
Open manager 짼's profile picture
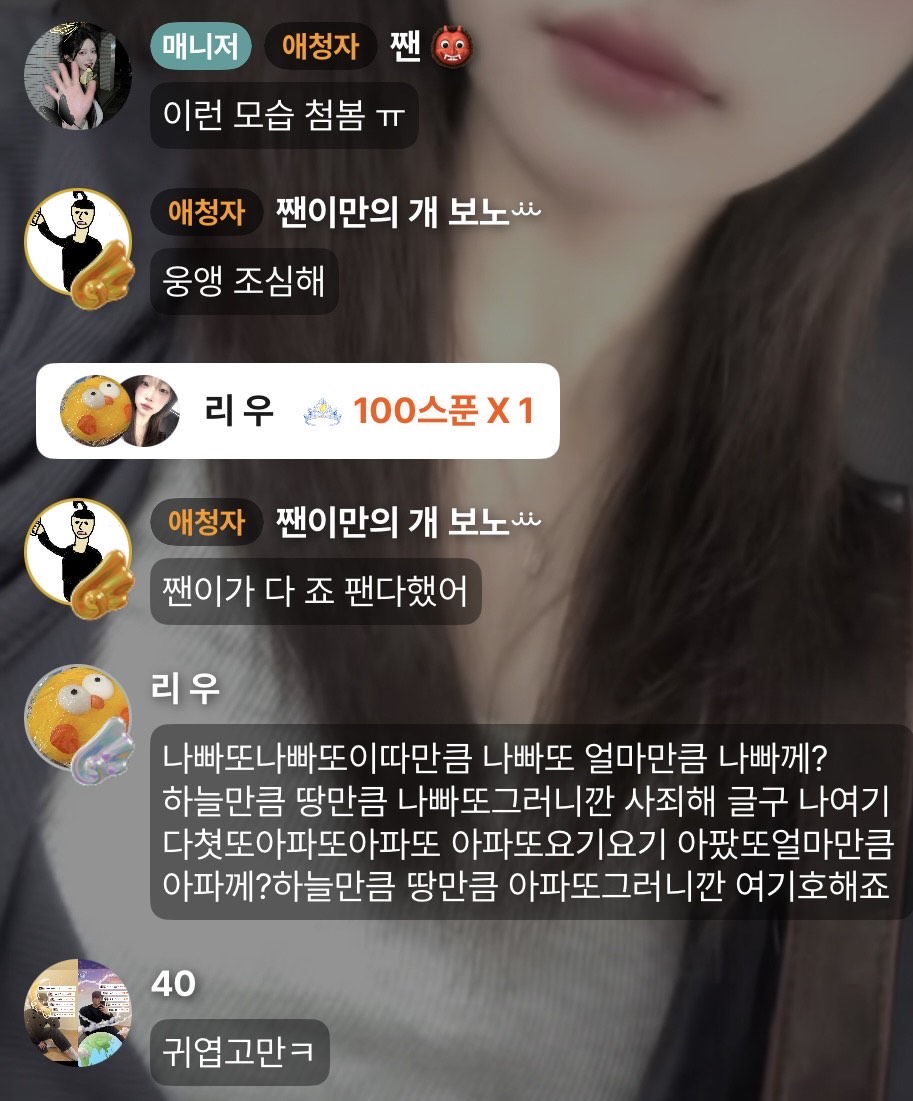78,76
